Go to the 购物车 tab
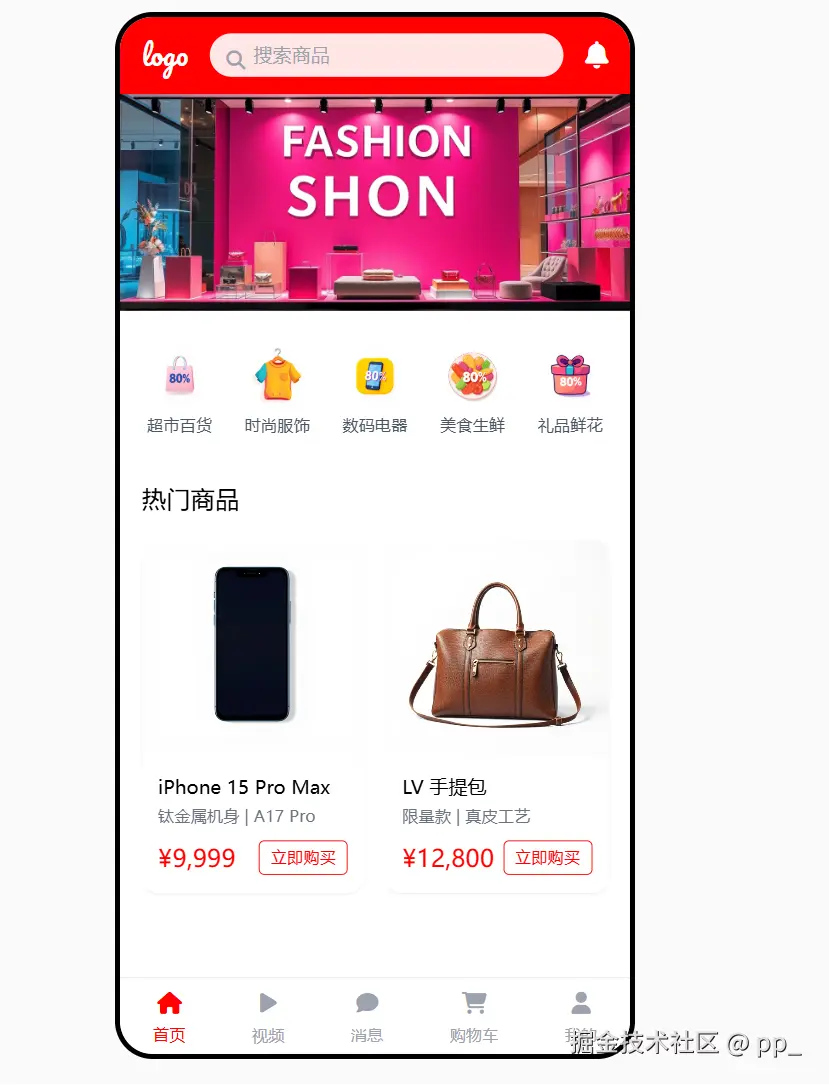 pos(474,1016)
